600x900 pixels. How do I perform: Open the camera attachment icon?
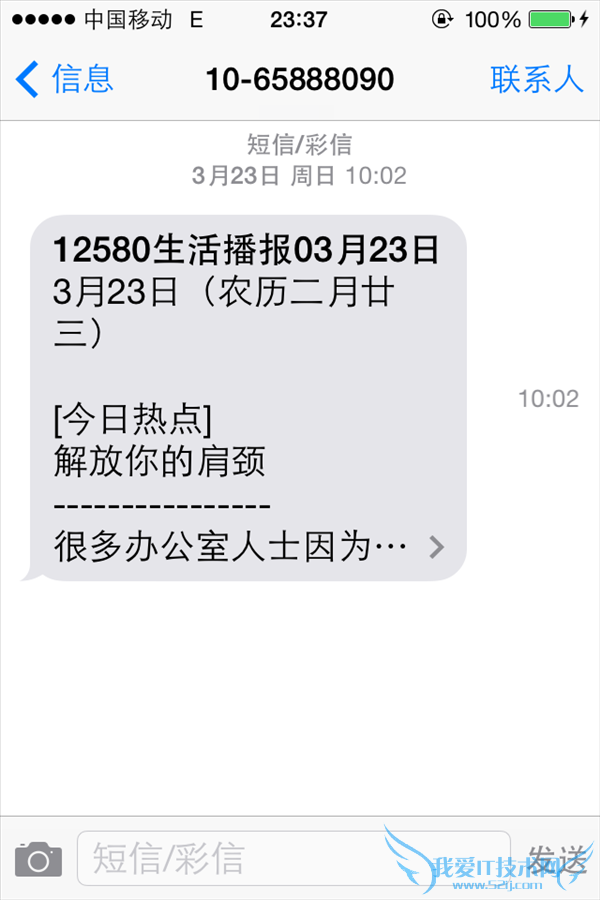pyautogui.click(x=38, y=858)
